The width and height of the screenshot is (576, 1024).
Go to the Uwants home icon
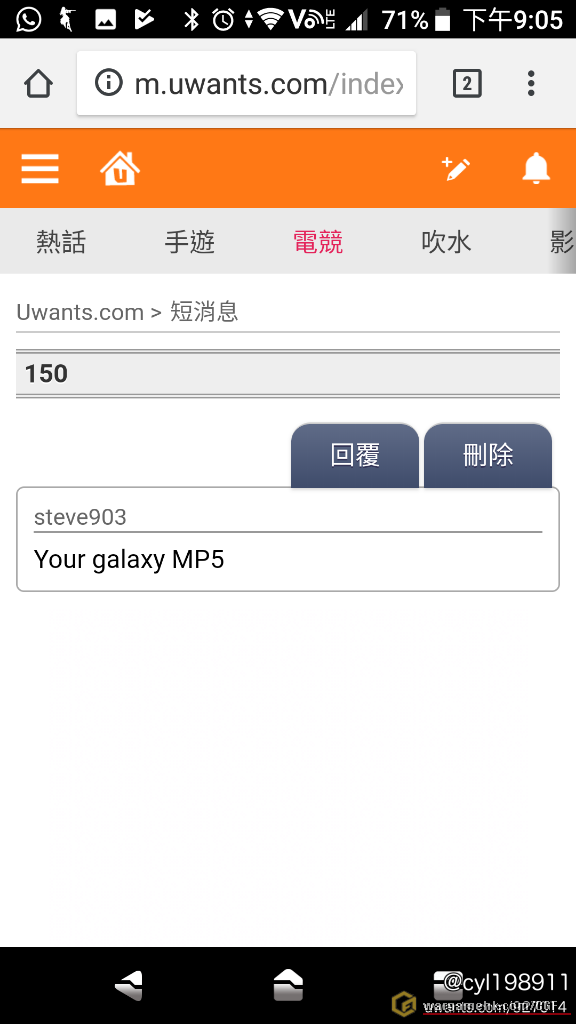click(x=120, y=168)
